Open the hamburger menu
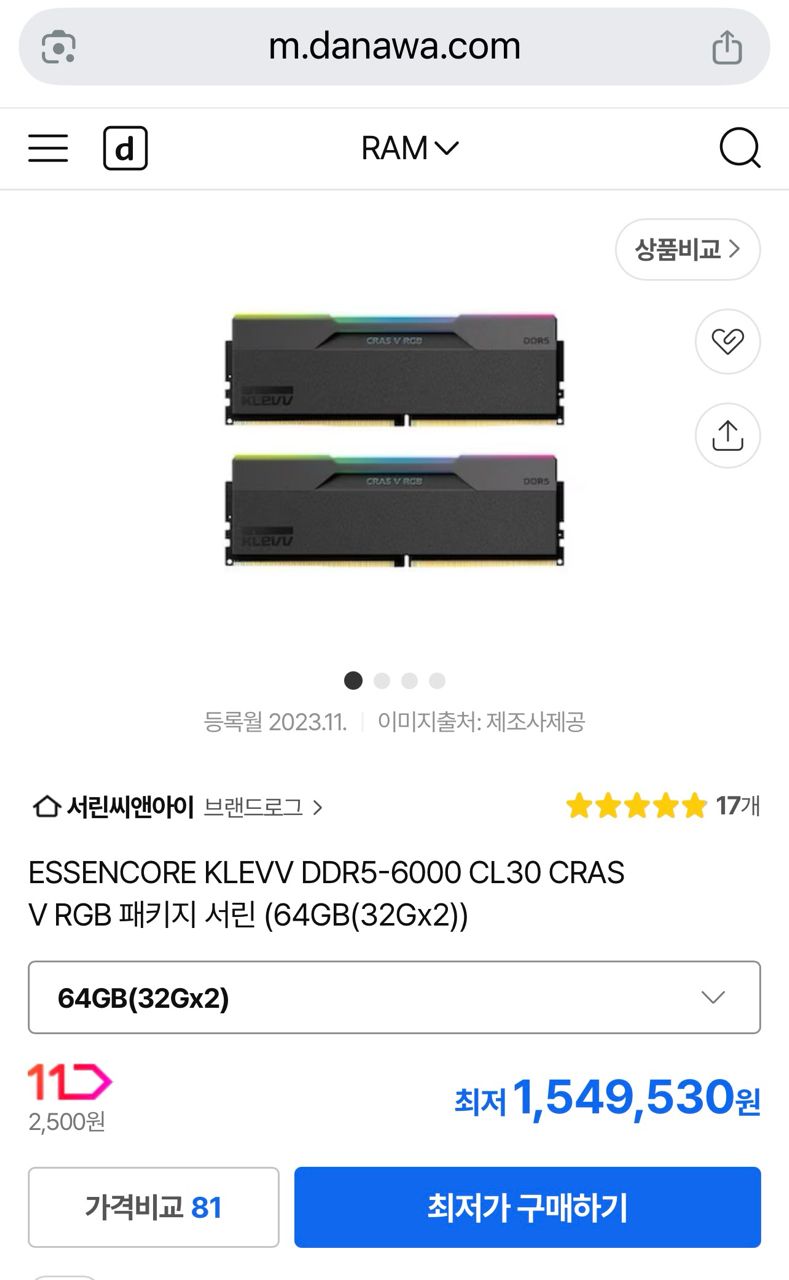The height and width of the screenshot is (1280, 789). click(48, 149)
